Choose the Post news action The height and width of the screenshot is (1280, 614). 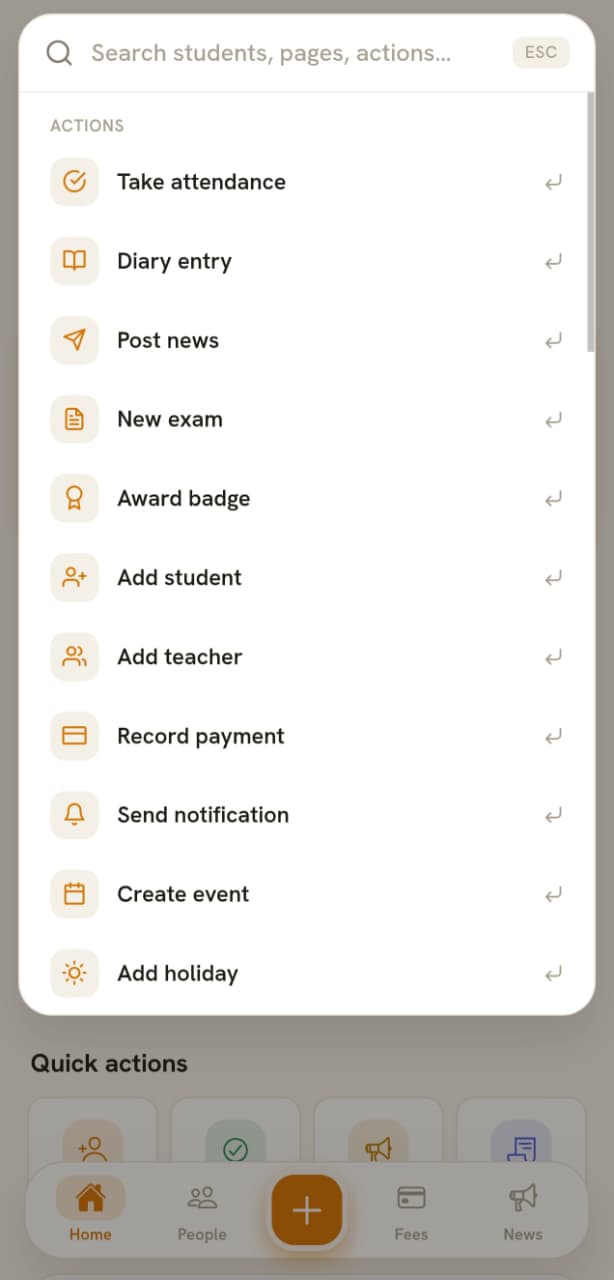coord(306,340)
